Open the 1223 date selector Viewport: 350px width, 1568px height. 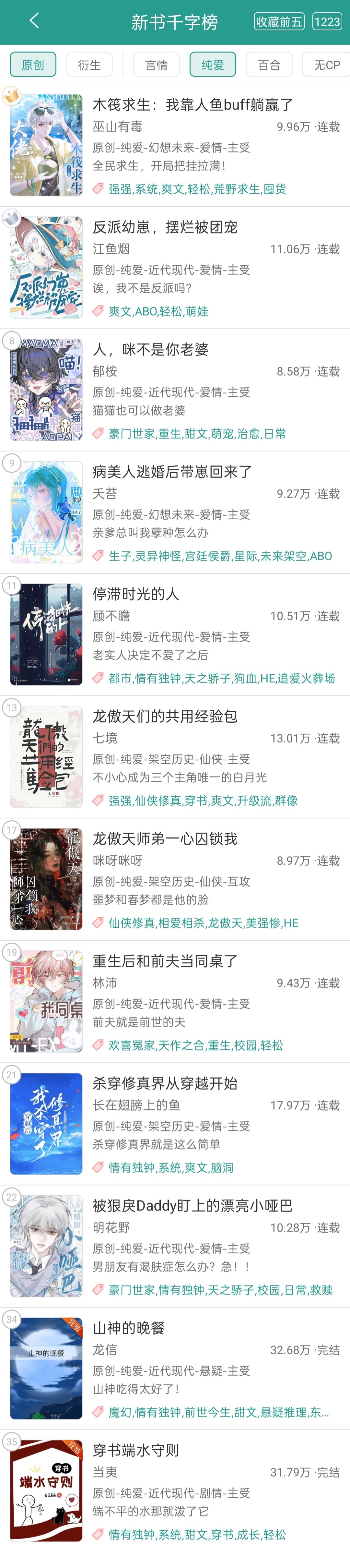tap(327, 22)
